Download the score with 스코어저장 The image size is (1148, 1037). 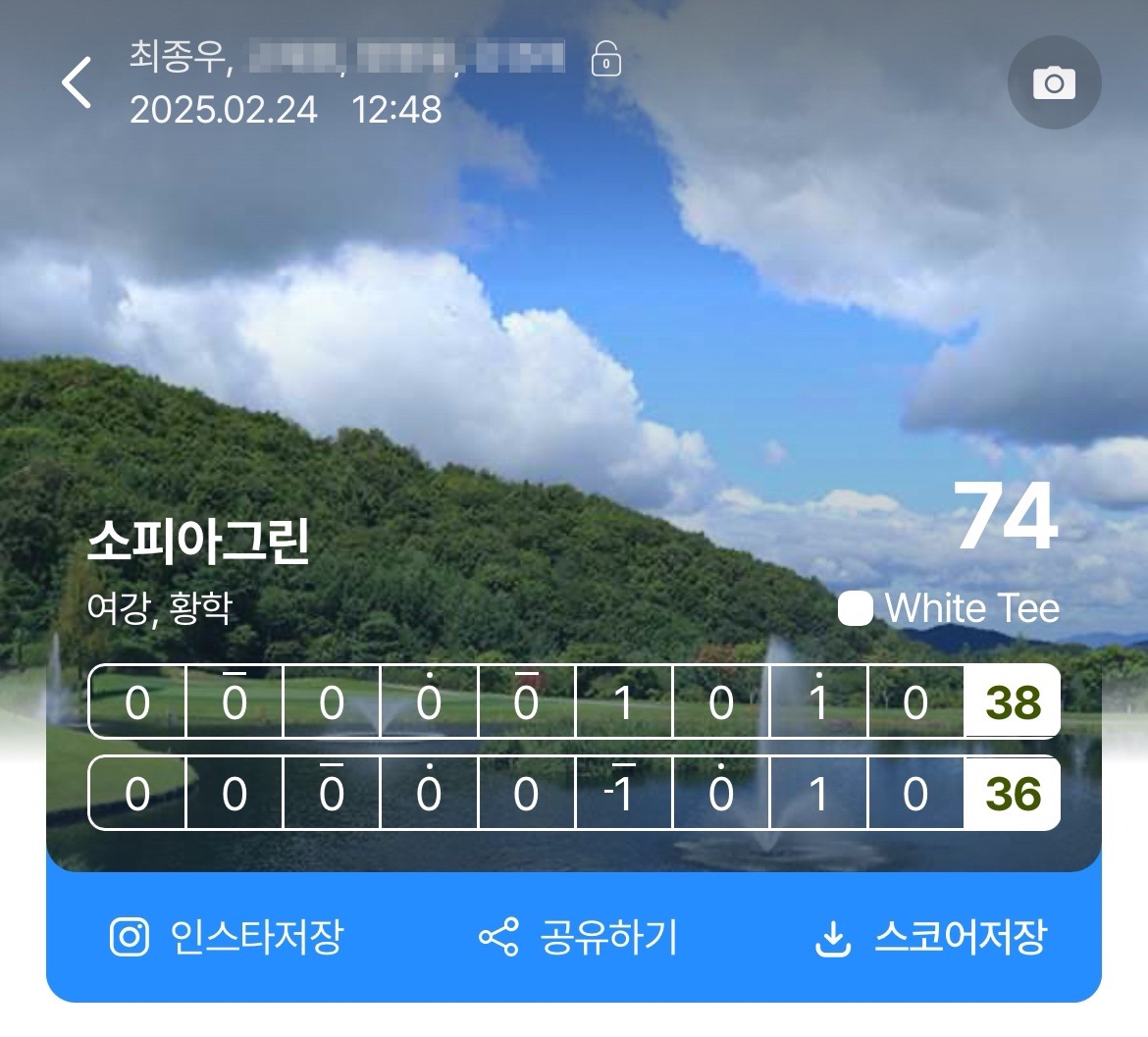930,938
